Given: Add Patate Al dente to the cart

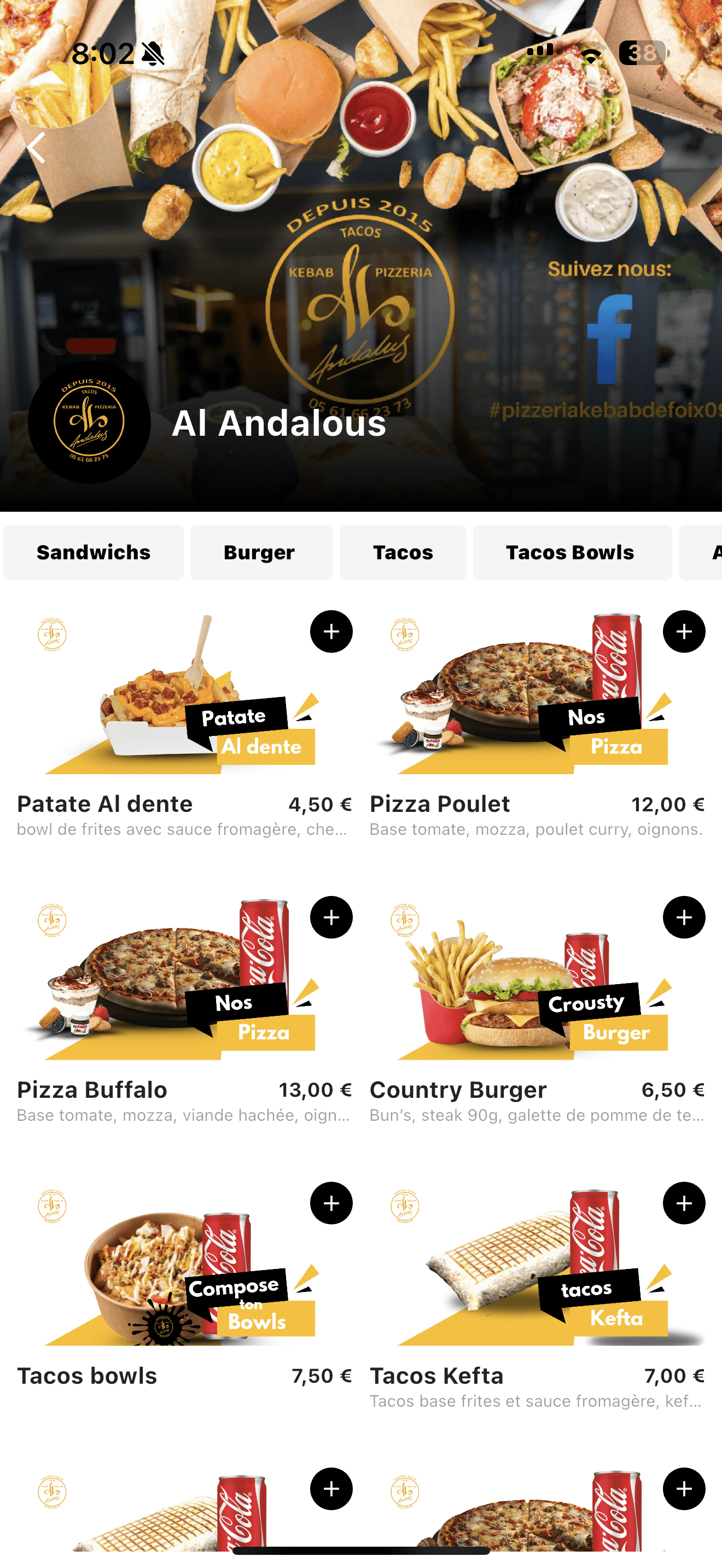Looking at the screenshot, I should click(331, 632).
